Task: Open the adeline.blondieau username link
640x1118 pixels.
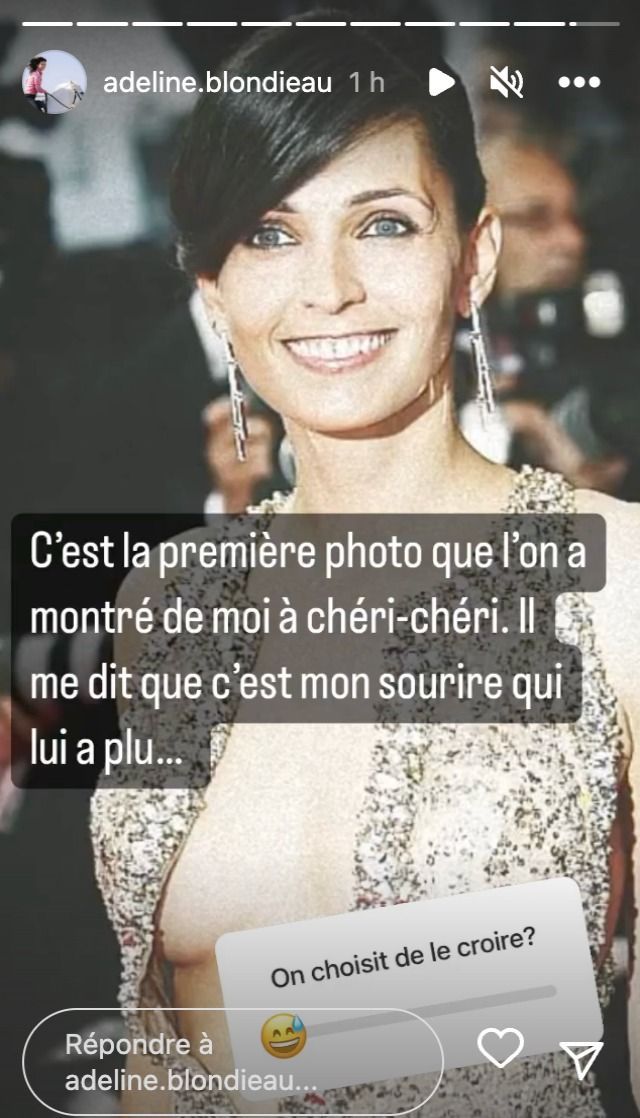Action: [217, 83]
